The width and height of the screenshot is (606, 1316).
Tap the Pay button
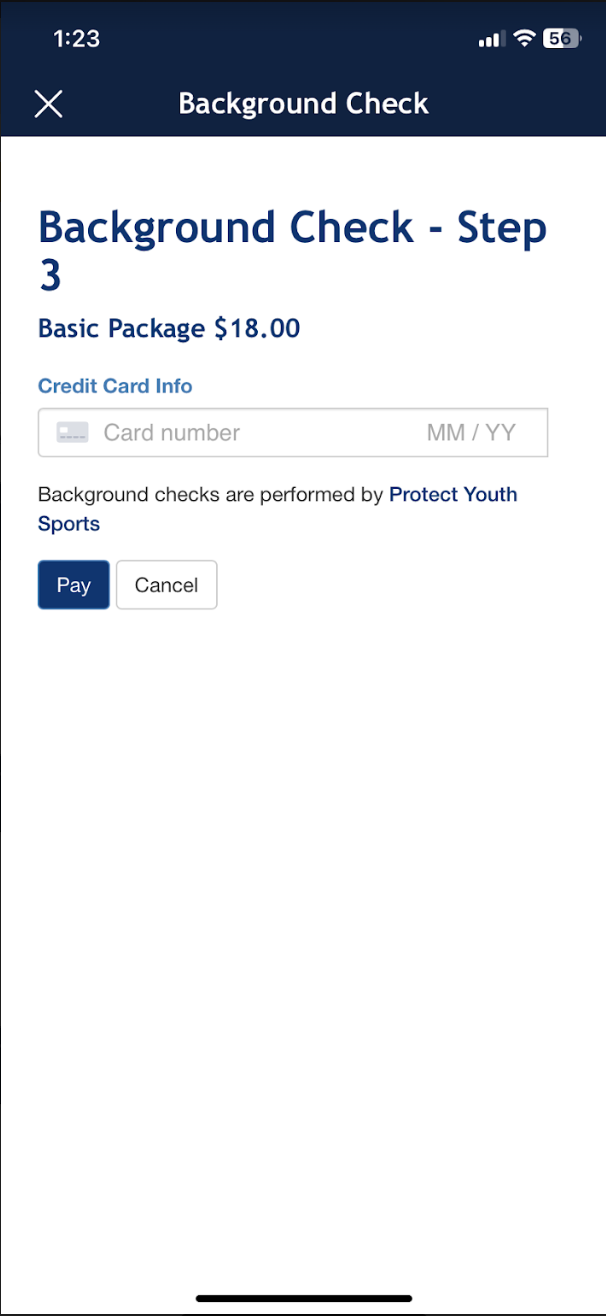click(73, 585)
